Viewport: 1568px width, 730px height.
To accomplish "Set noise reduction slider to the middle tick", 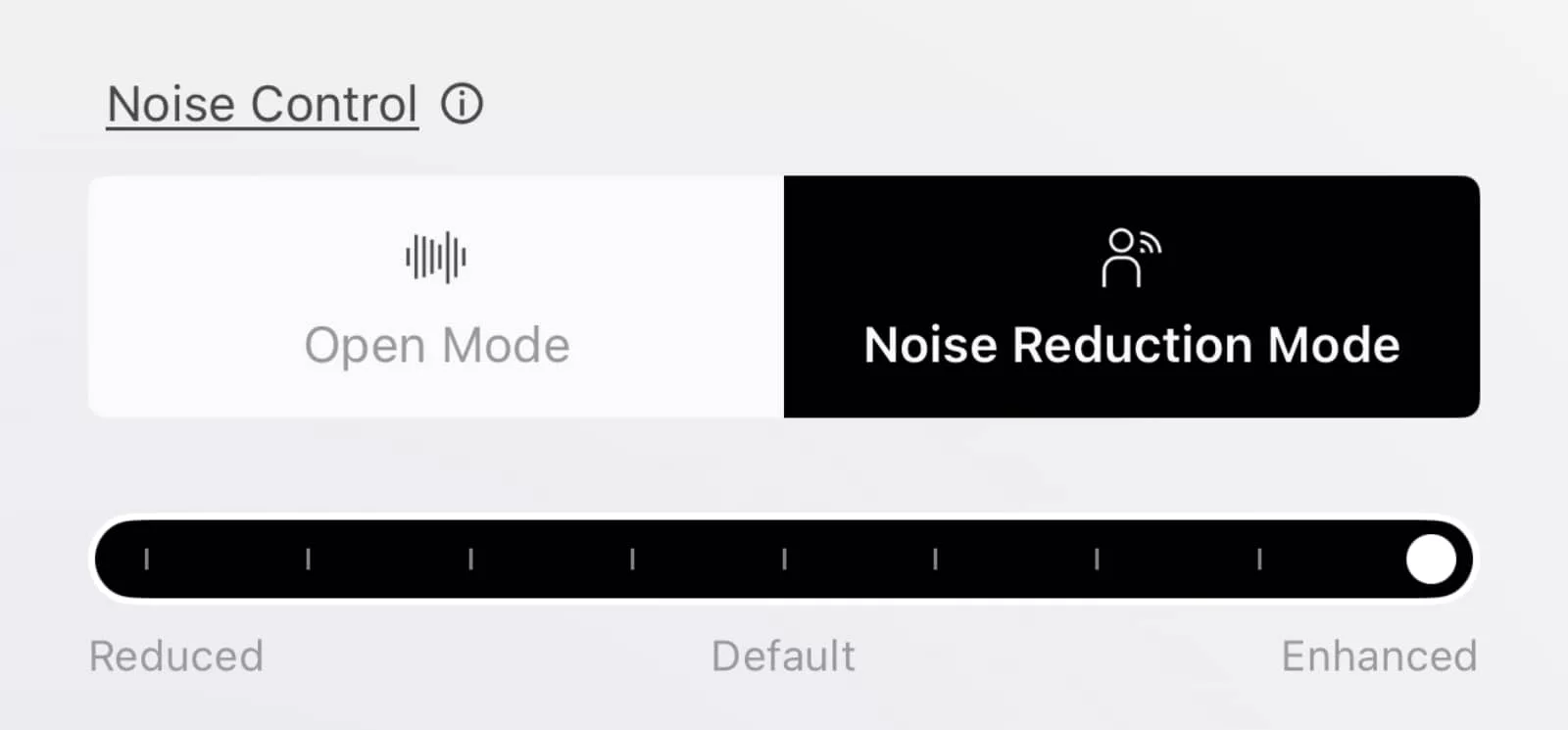I will coord(784,560).
